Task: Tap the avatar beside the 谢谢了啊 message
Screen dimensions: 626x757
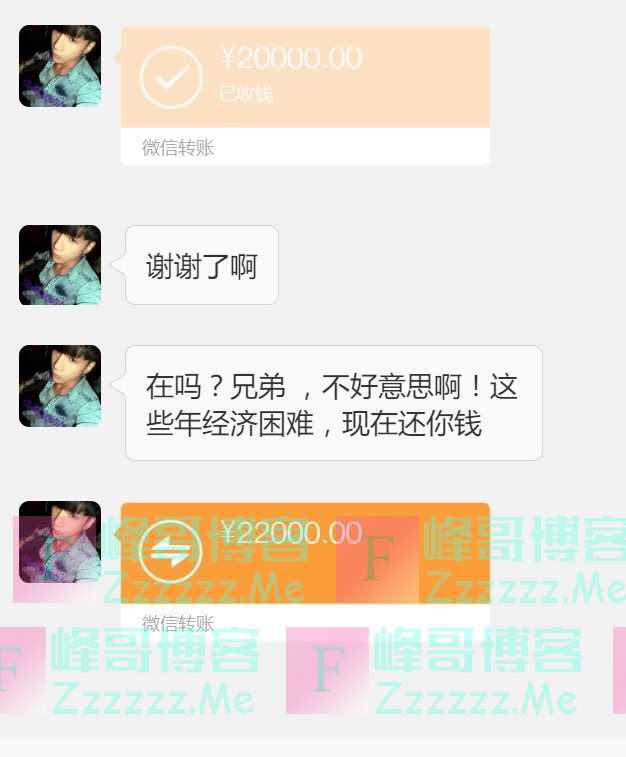Action: click(x=60, y=265)
